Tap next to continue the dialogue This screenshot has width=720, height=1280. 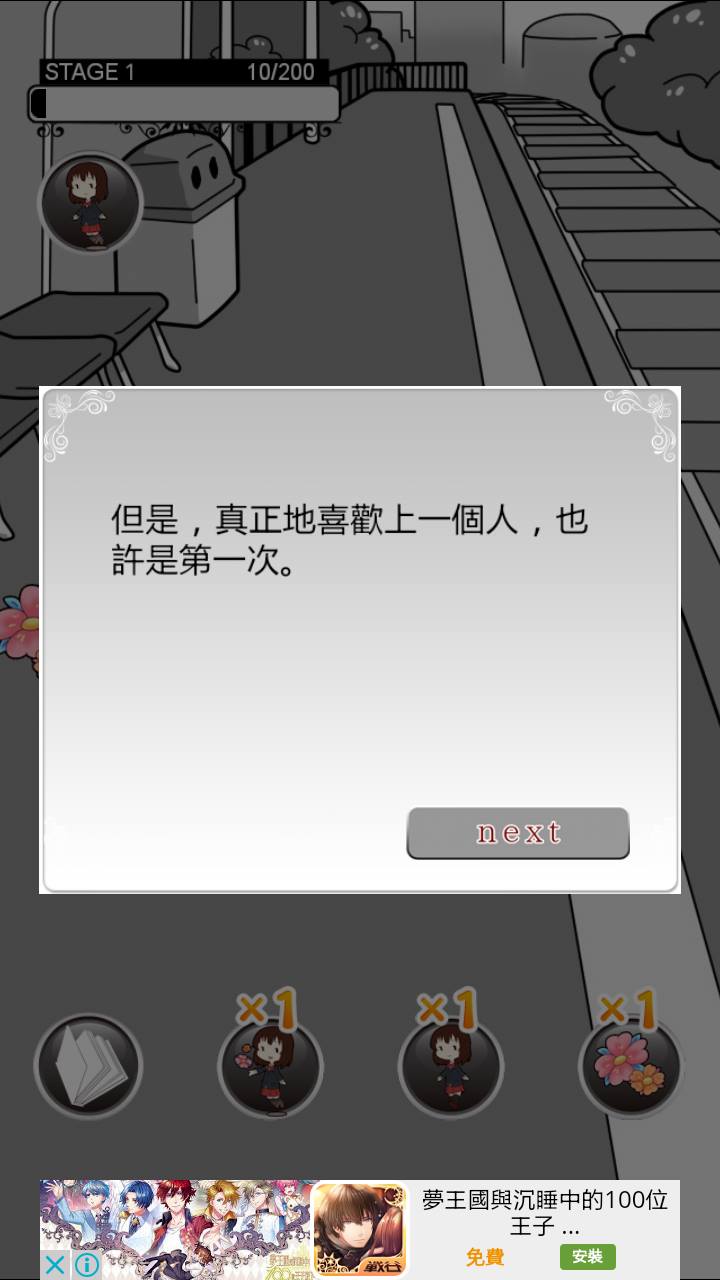point(518,833)
